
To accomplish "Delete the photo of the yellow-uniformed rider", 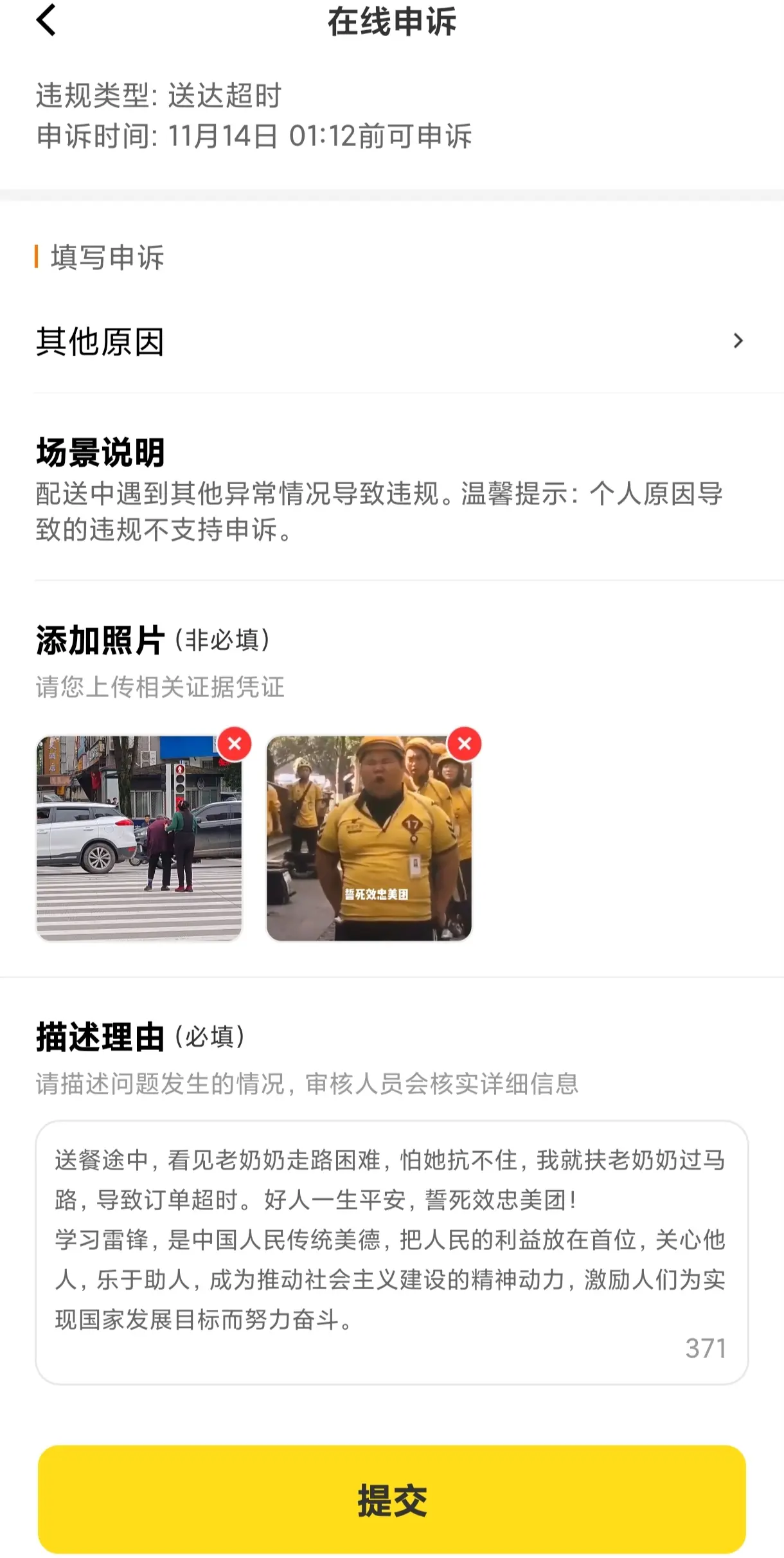I will (x=465, y=744).
